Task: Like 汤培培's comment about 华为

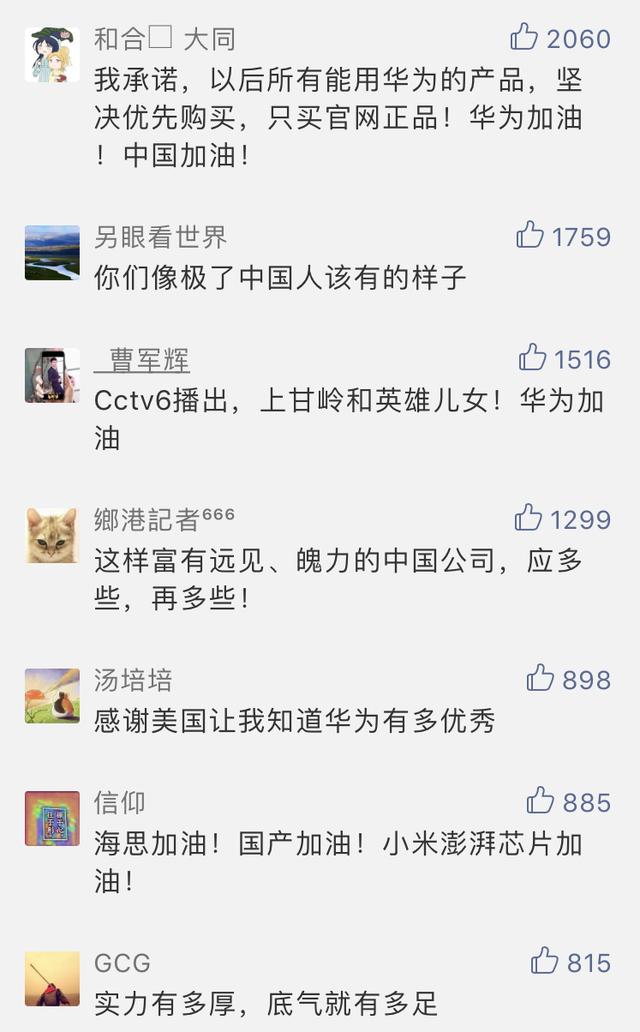Action: [540, 678]
